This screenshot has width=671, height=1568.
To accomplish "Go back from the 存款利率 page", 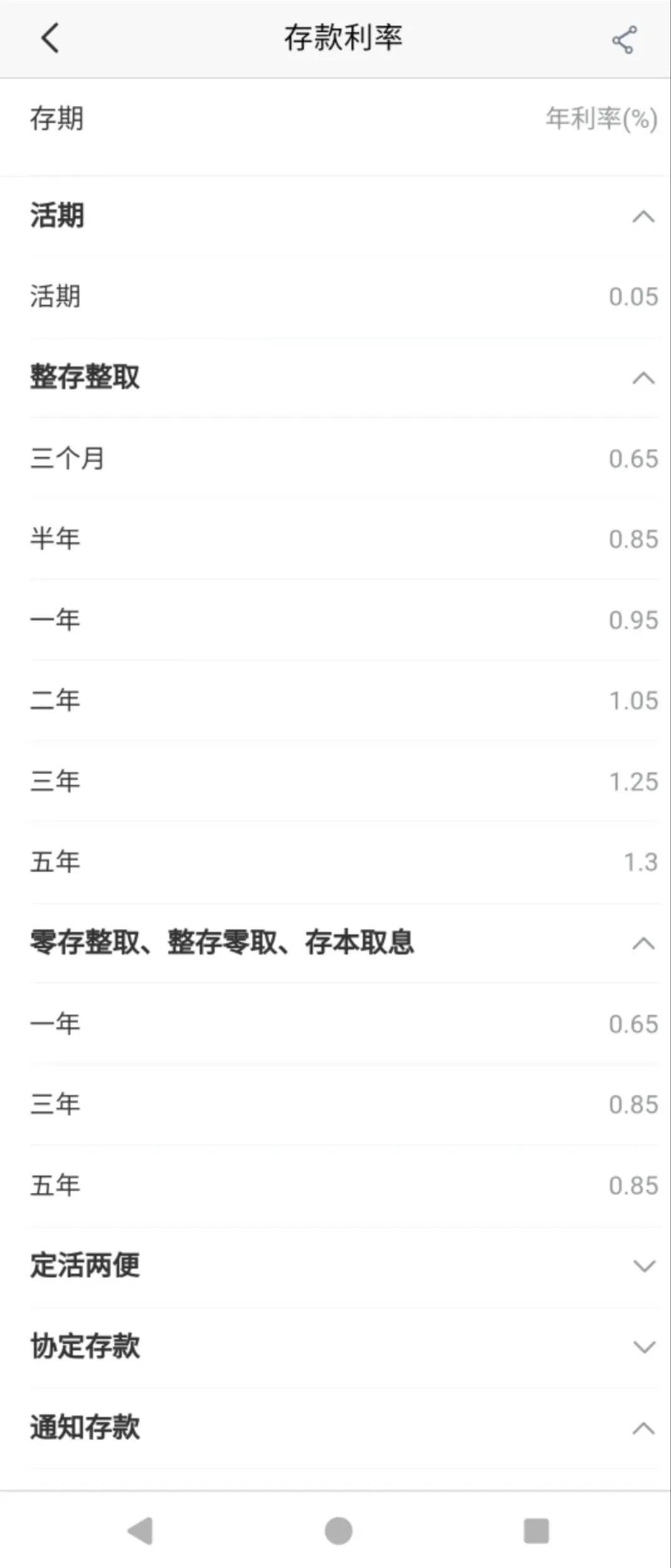I will click(50, 38).
